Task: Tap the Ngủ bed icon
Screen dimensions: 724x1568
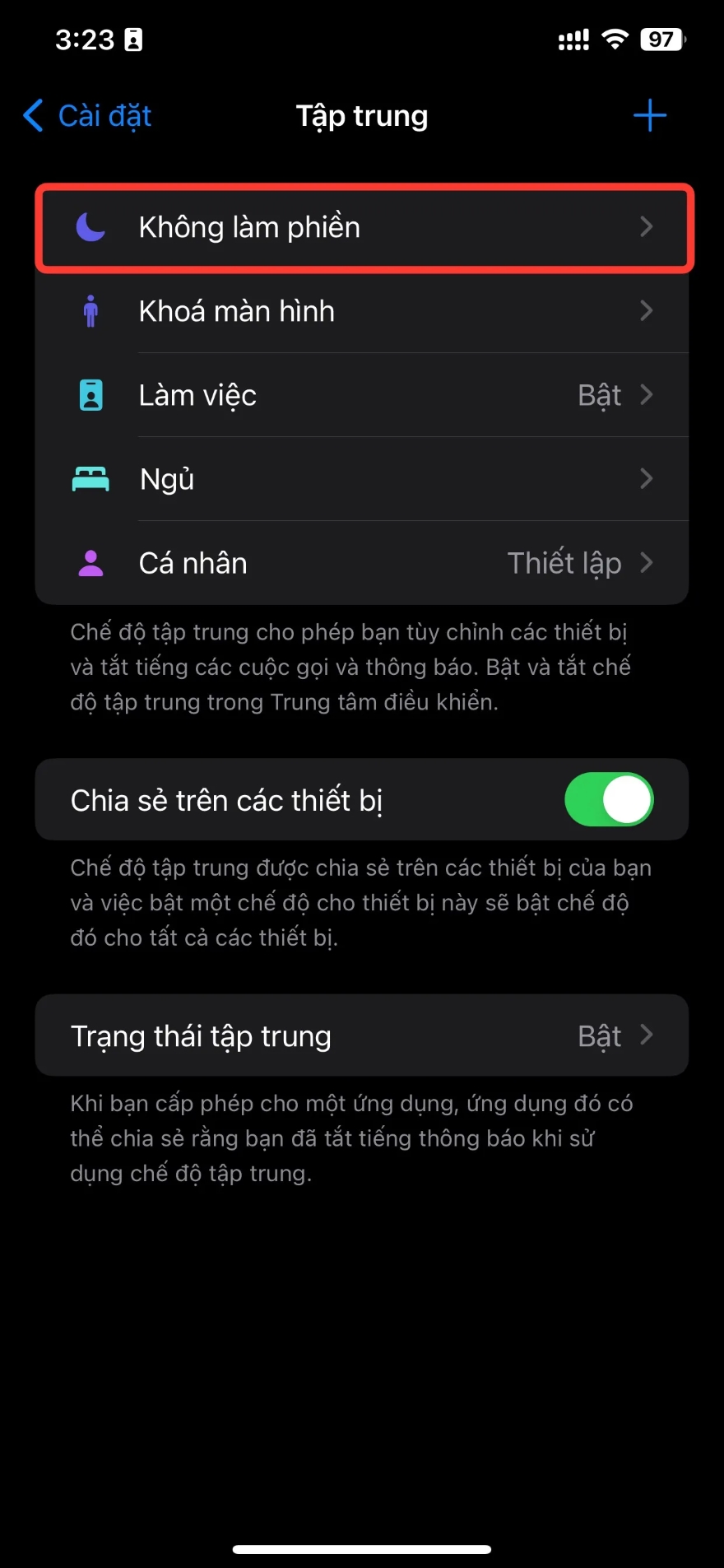Action: pyautogui.click(x=90, y=479)
